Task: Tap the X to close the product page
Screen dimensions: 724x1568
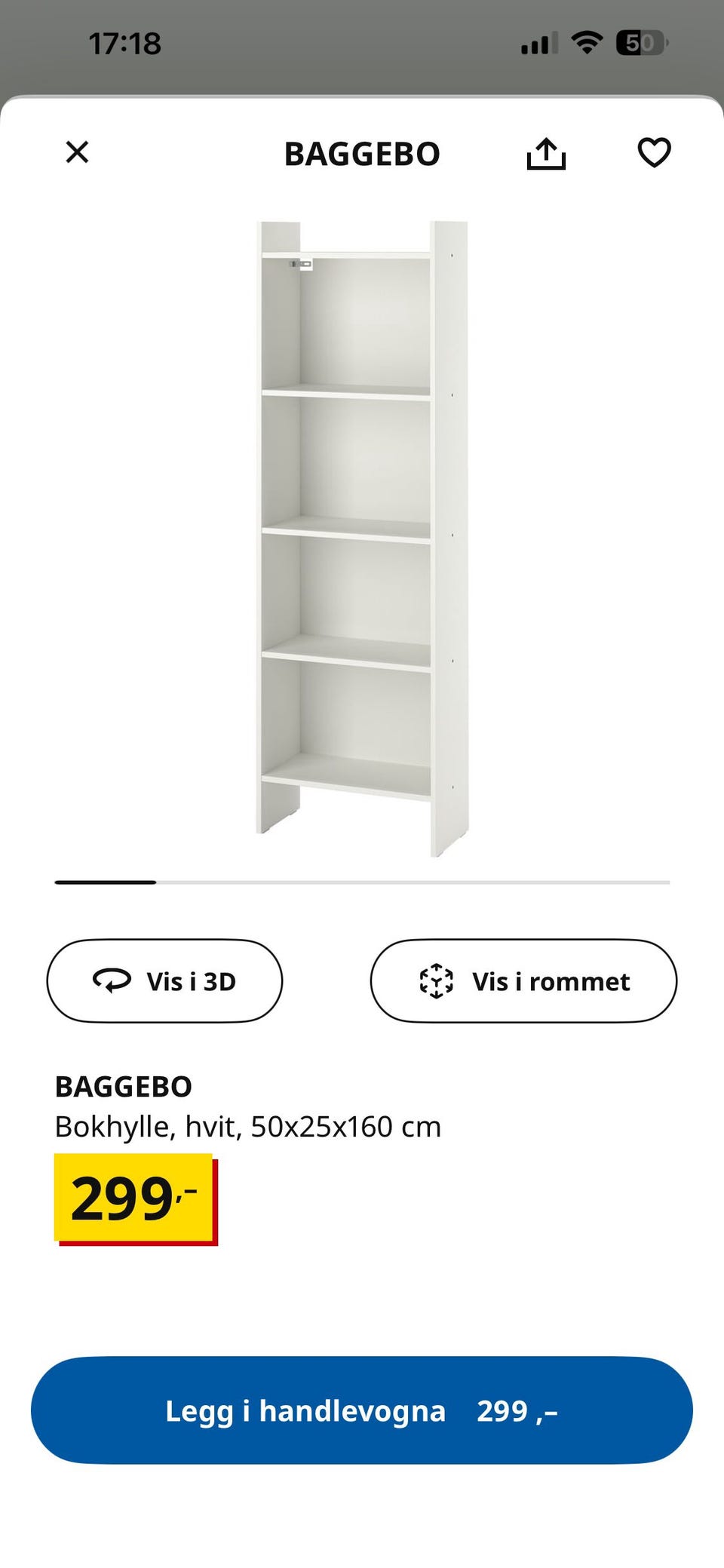Action: pyautogui.click(x=76, y=152)
